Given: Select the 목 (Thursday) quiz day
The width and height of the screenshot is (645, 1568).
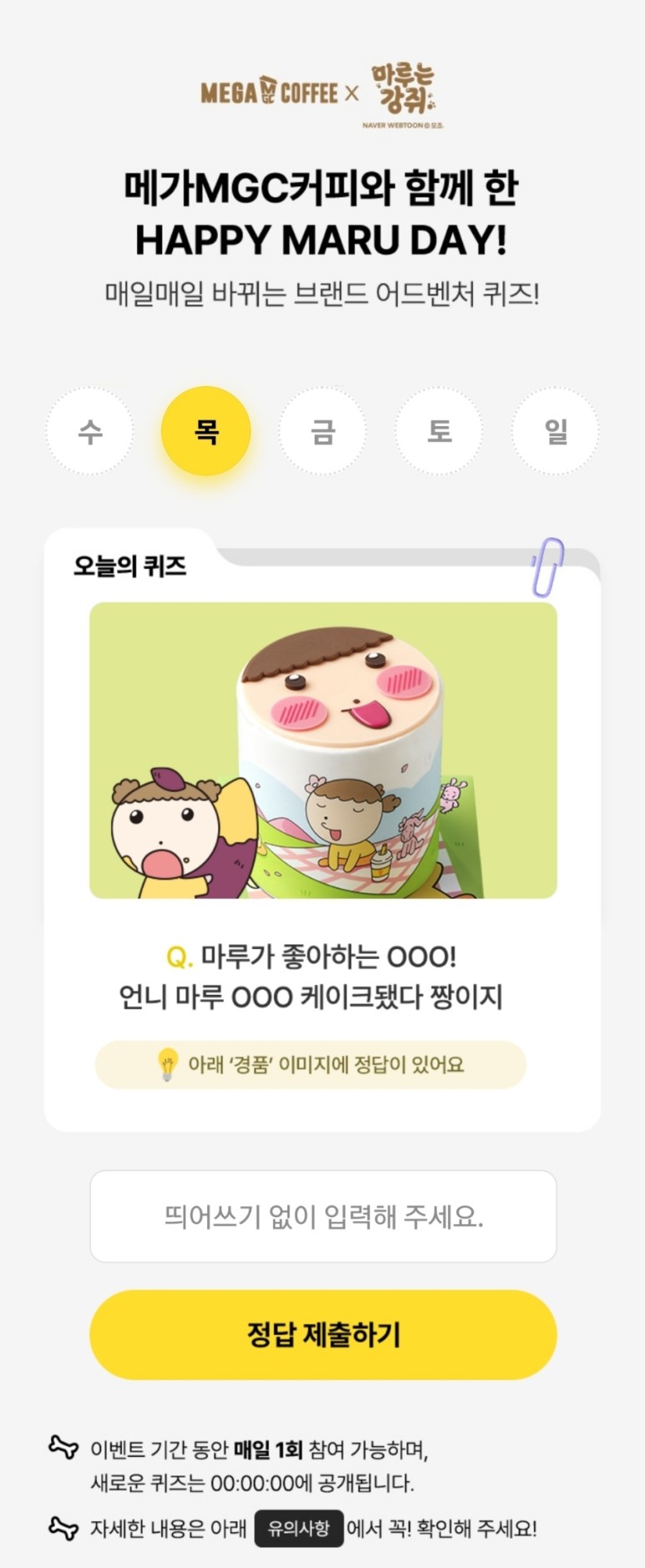Looking at the screenshot, I should 206,431.
